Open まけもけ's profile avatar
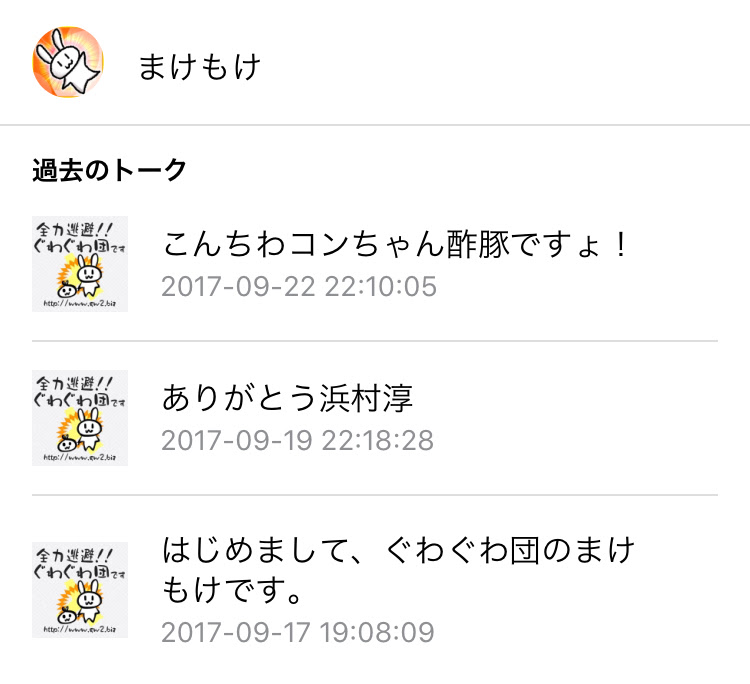This screenshot has width=750, height=684. tap(68, 62)
